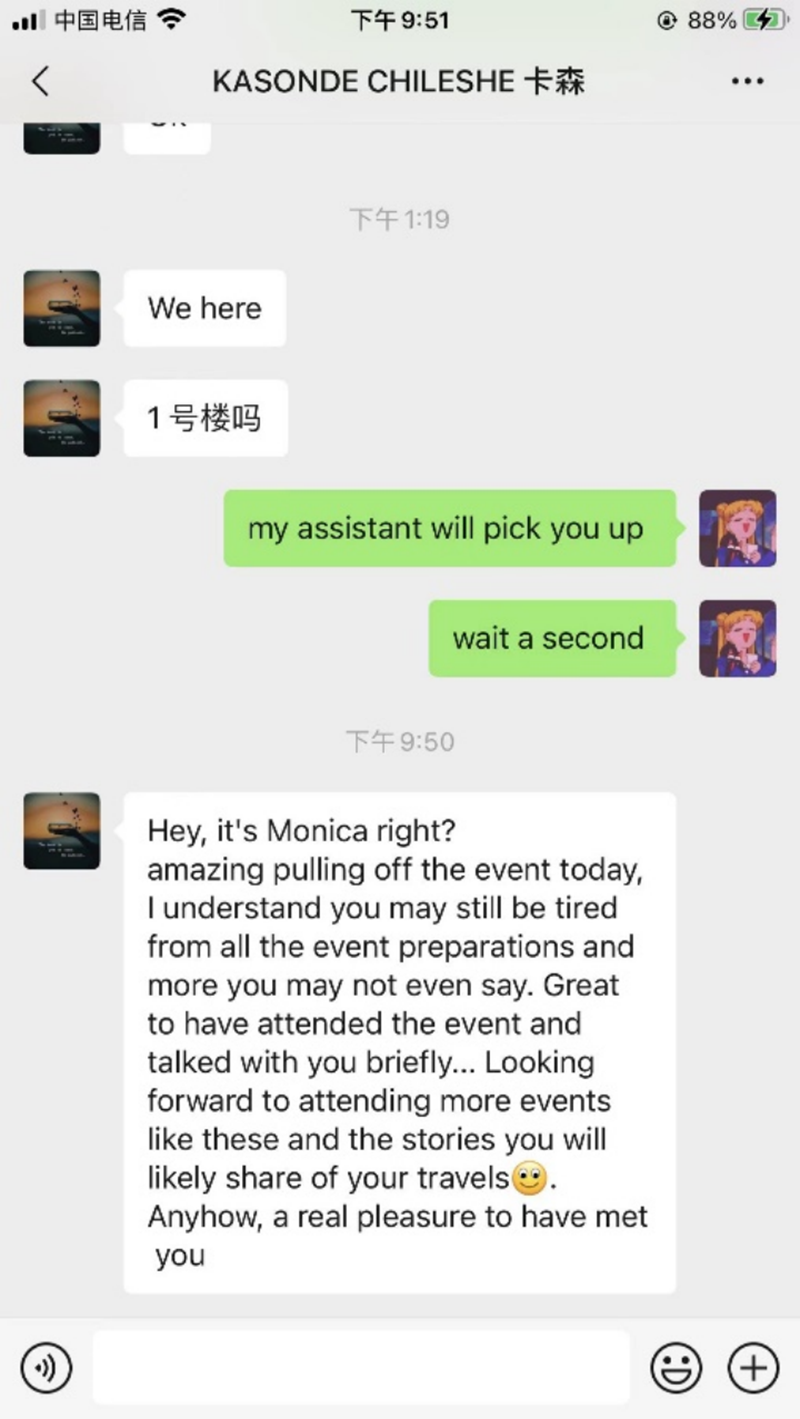
Task: Open Kasonde's avatar beside "1号楼吗"
Action: click(62, 418)
